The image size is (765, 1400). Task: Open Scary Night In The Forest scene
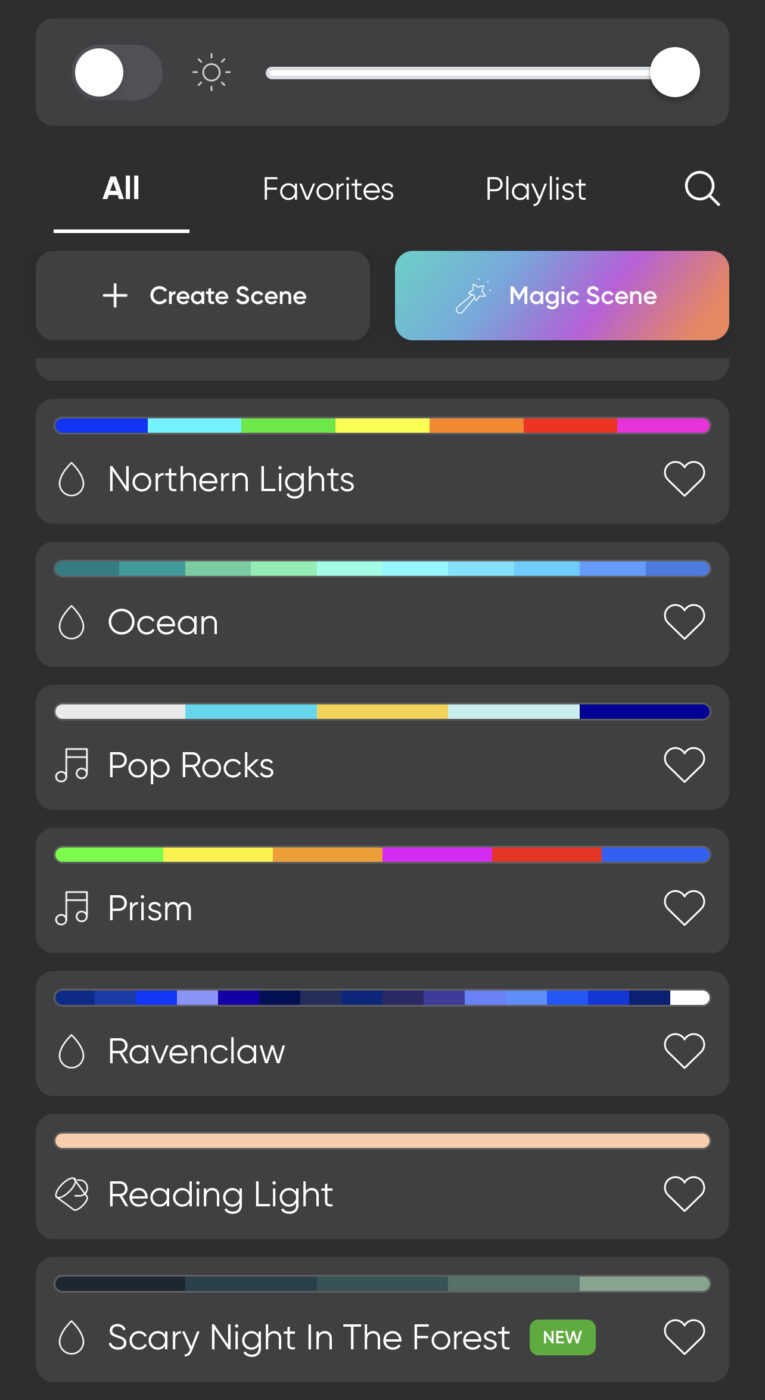coord(382,1319)
